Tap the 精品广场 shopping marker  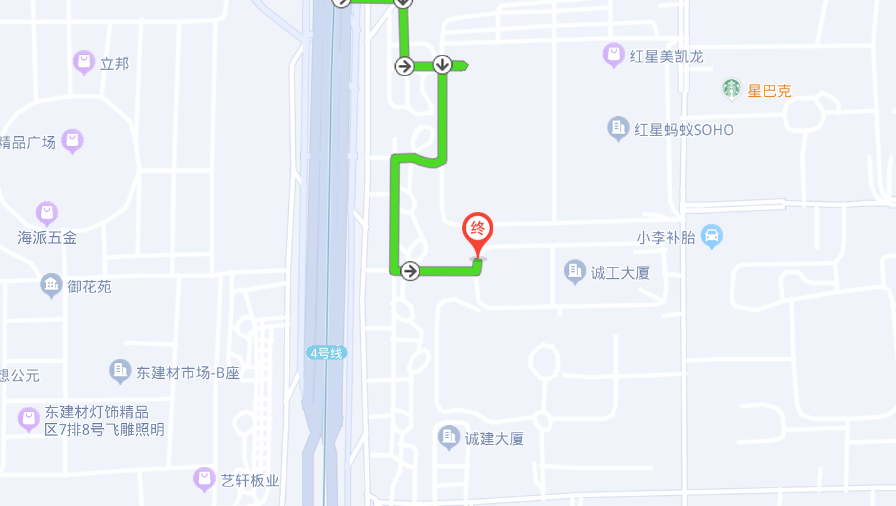72,141
